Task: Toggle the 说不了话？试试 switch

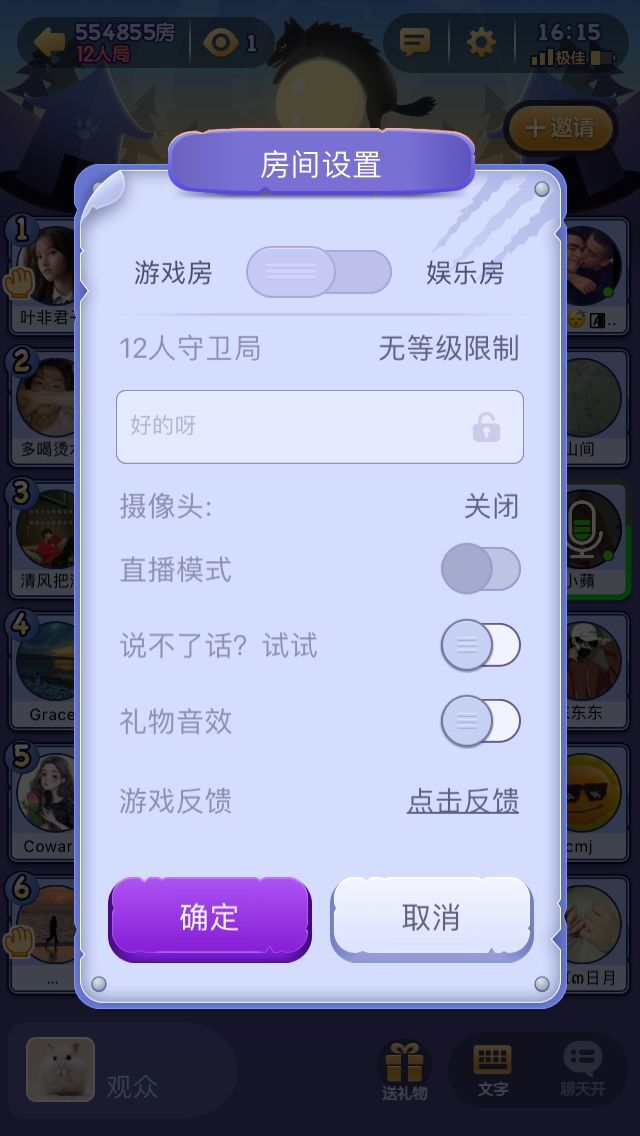Action: click(x=481, y=645)
